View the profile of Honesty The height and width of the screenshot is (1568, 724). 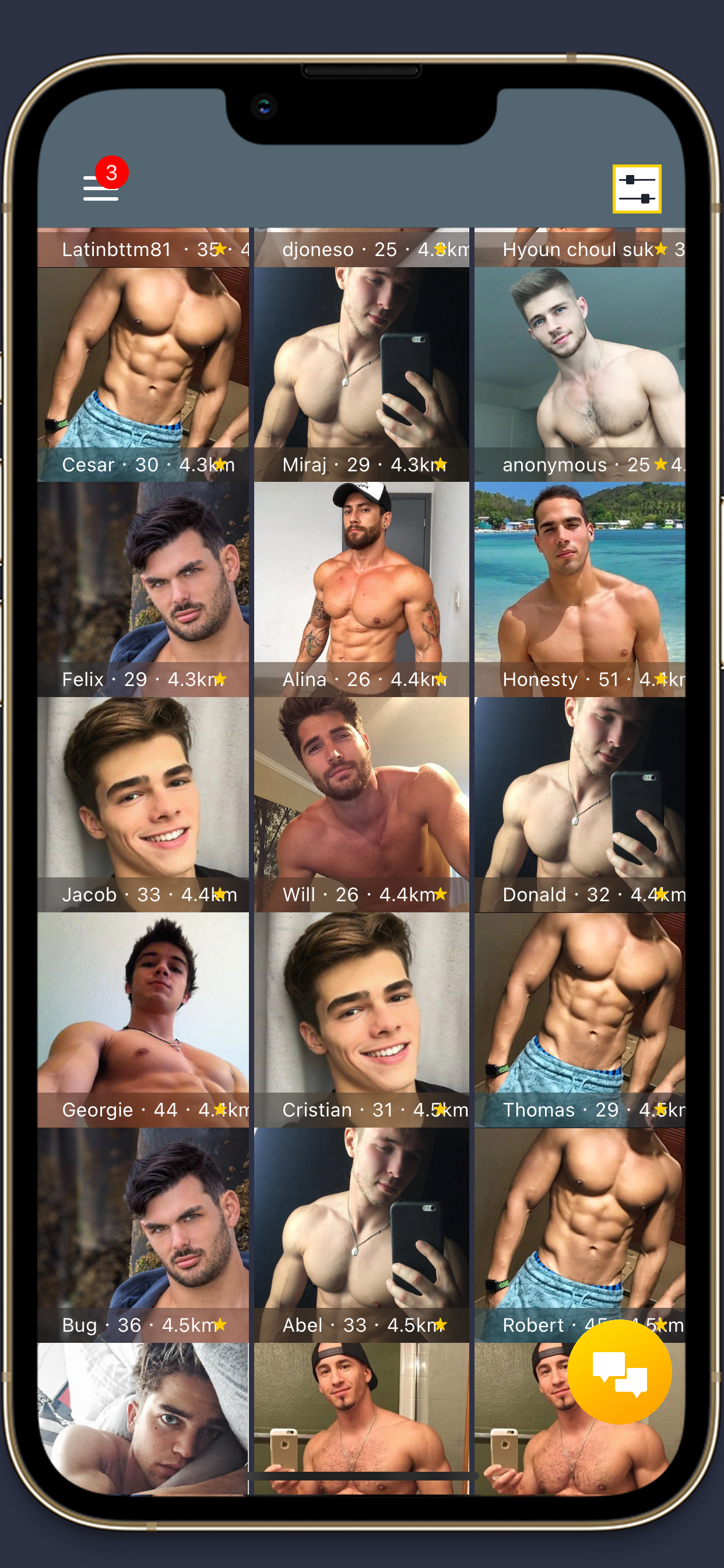580,589
